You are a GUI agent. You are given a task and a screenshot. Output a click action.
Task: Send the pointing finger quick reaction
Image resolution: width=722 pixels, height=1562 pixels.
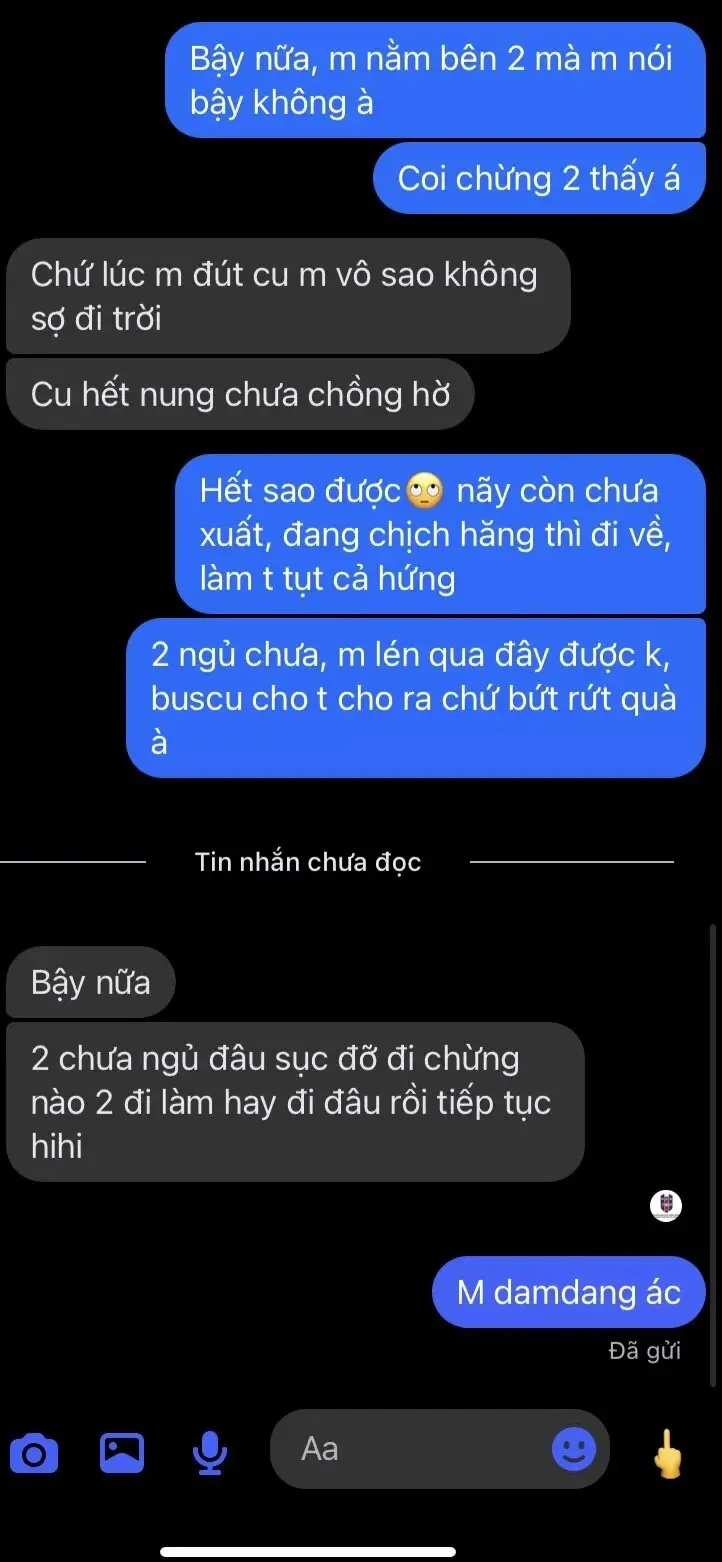point(668,1452)
